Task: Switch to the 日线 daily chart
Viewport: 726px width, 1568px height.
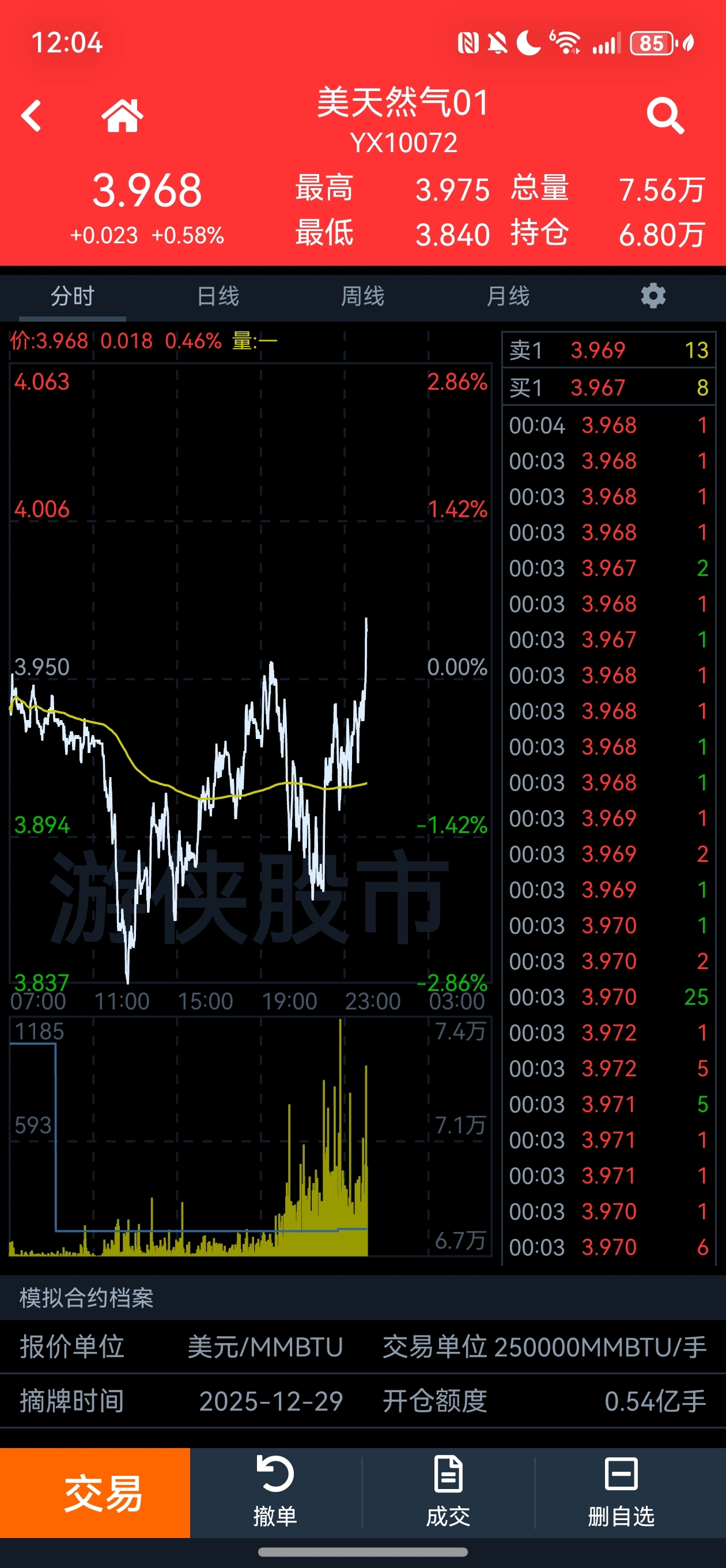Action: [218, 296]
